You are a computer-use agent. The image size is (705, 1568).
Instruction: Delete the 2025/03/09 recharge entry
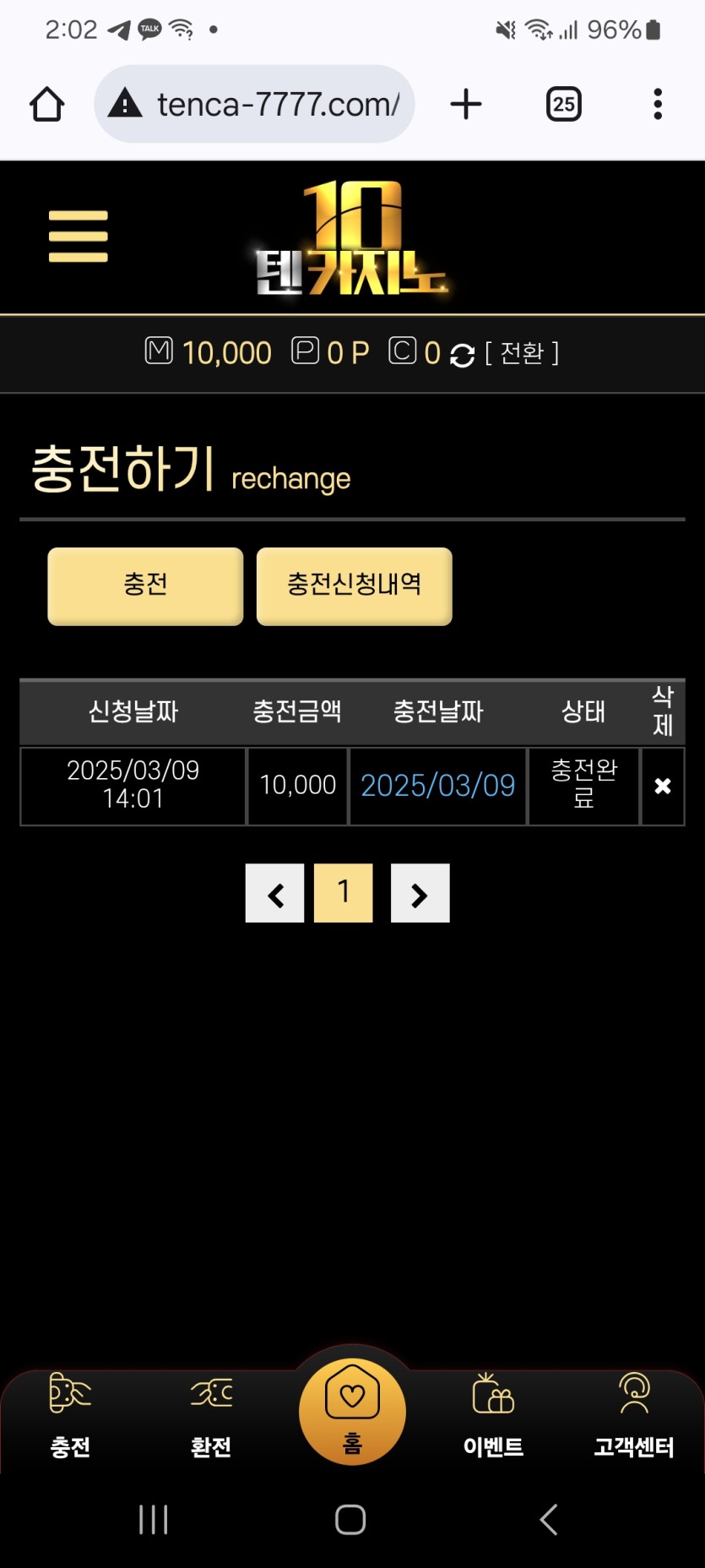663,787
